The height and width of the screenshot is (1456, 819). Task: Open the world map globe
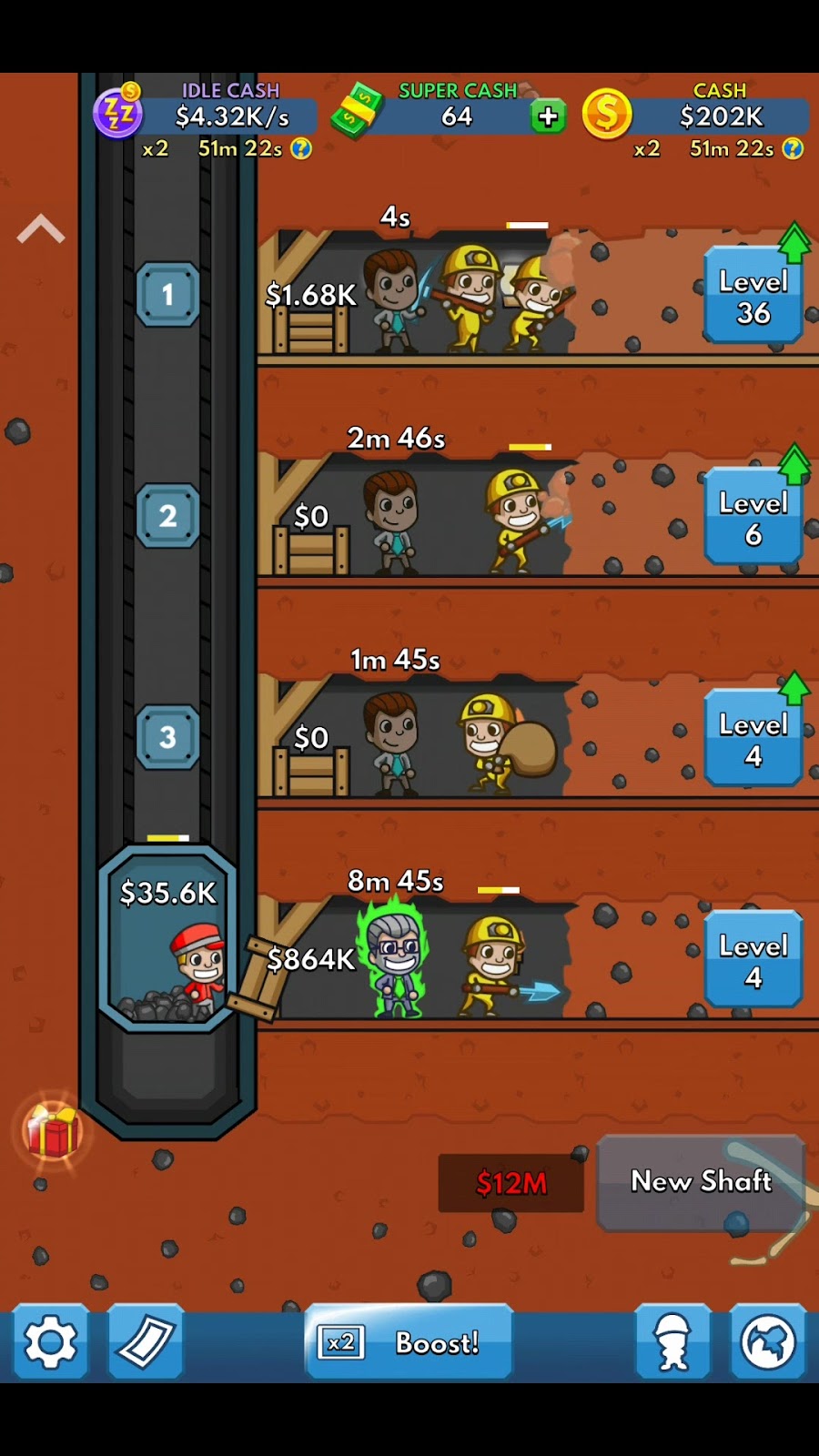[x=768, y=1341]
